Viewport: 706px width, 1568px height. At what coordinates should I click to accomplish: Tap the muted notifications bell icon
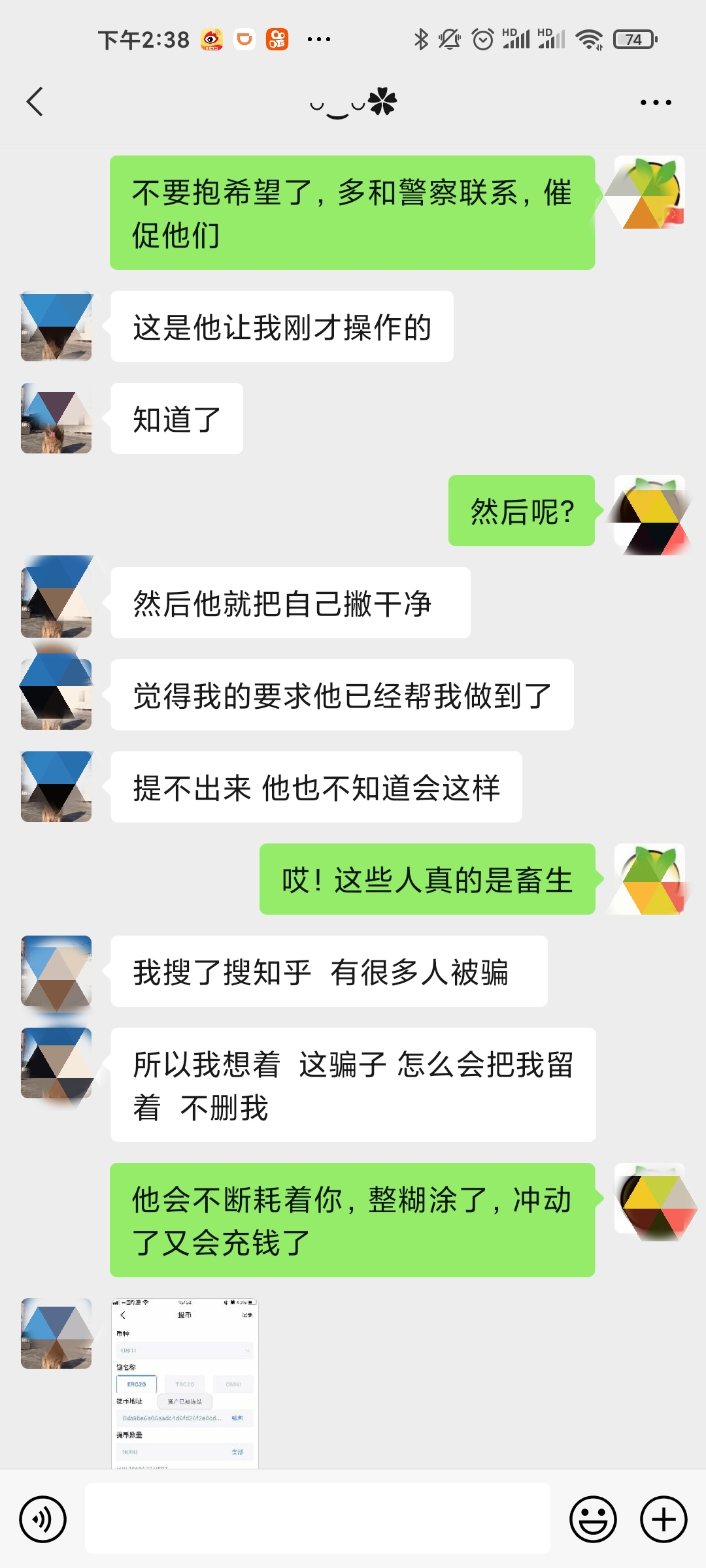(x=451, y=41)
